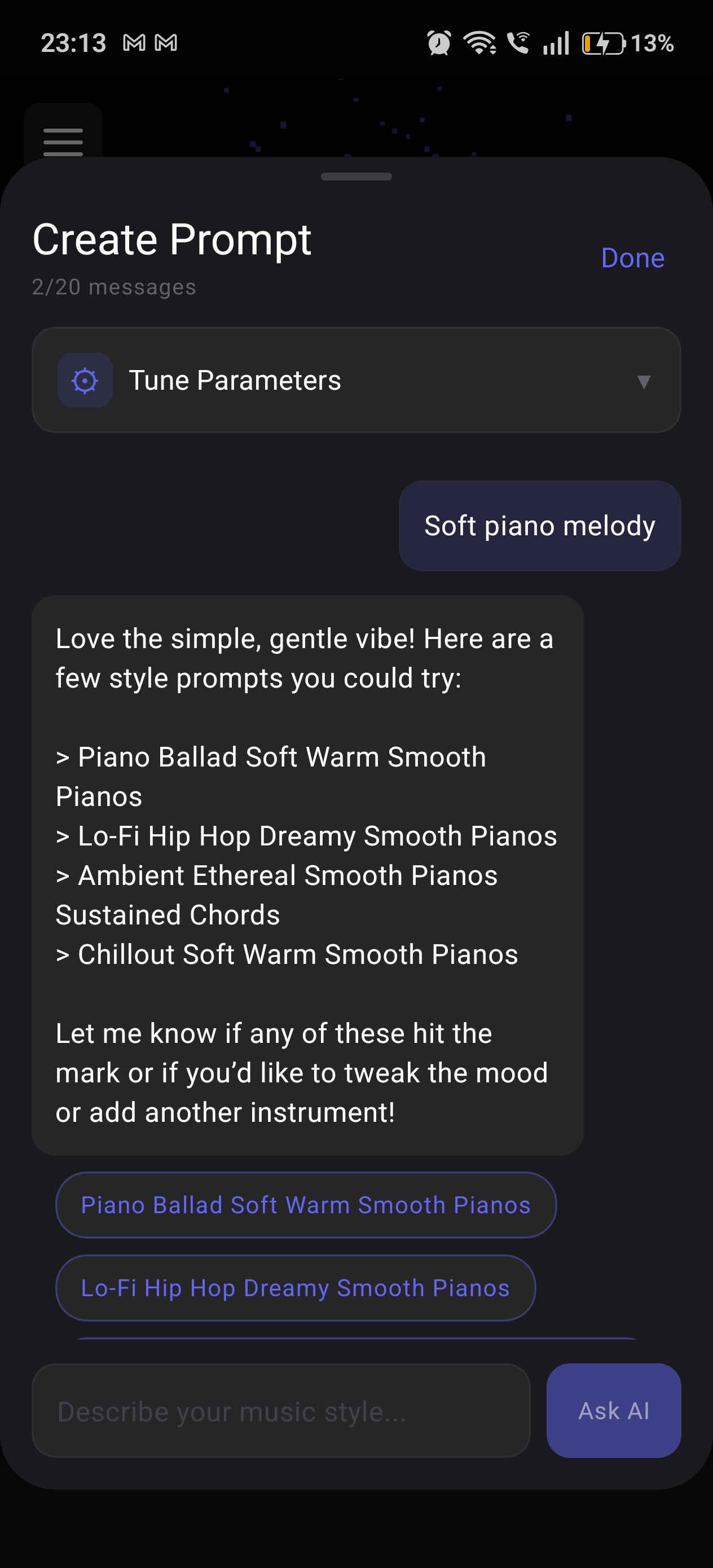Image resolution: width=713 pixels, height=1568 pixels.
Task: Select the Lo-Fi Hip Hop Dreamy suggestion chip
Action: pyautogui.click(x=296, y=1288)
